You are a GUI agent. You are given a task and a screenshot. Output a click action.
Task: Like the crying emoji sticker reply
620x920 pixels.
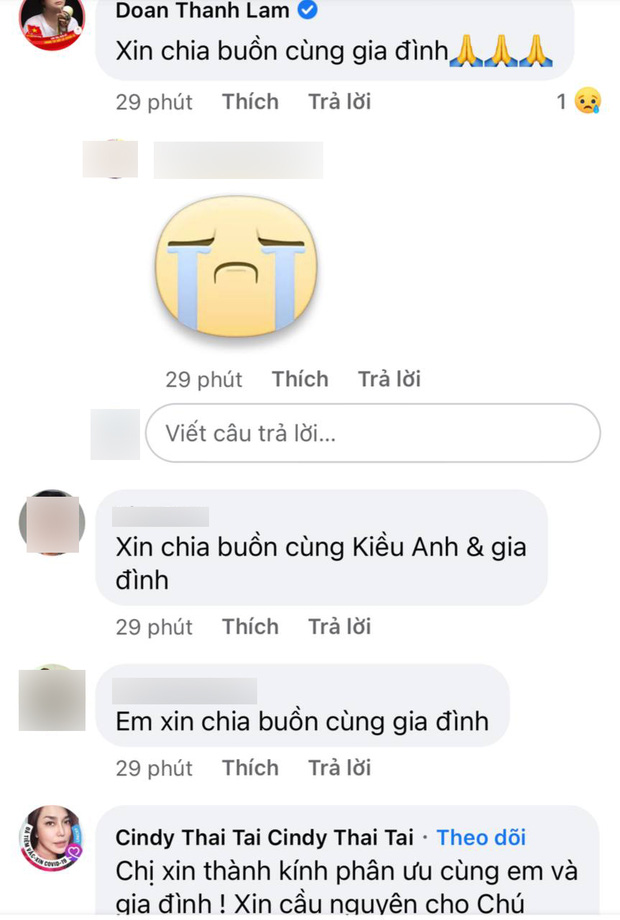[x=300, y=379]
